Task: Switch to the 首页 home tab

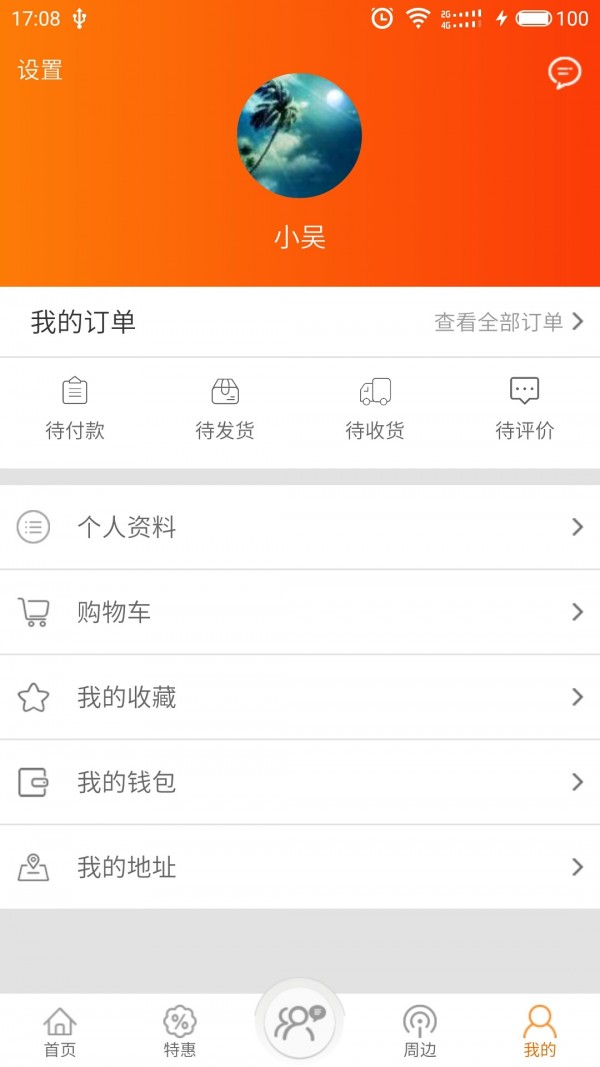Action: tap(60, 1032)
